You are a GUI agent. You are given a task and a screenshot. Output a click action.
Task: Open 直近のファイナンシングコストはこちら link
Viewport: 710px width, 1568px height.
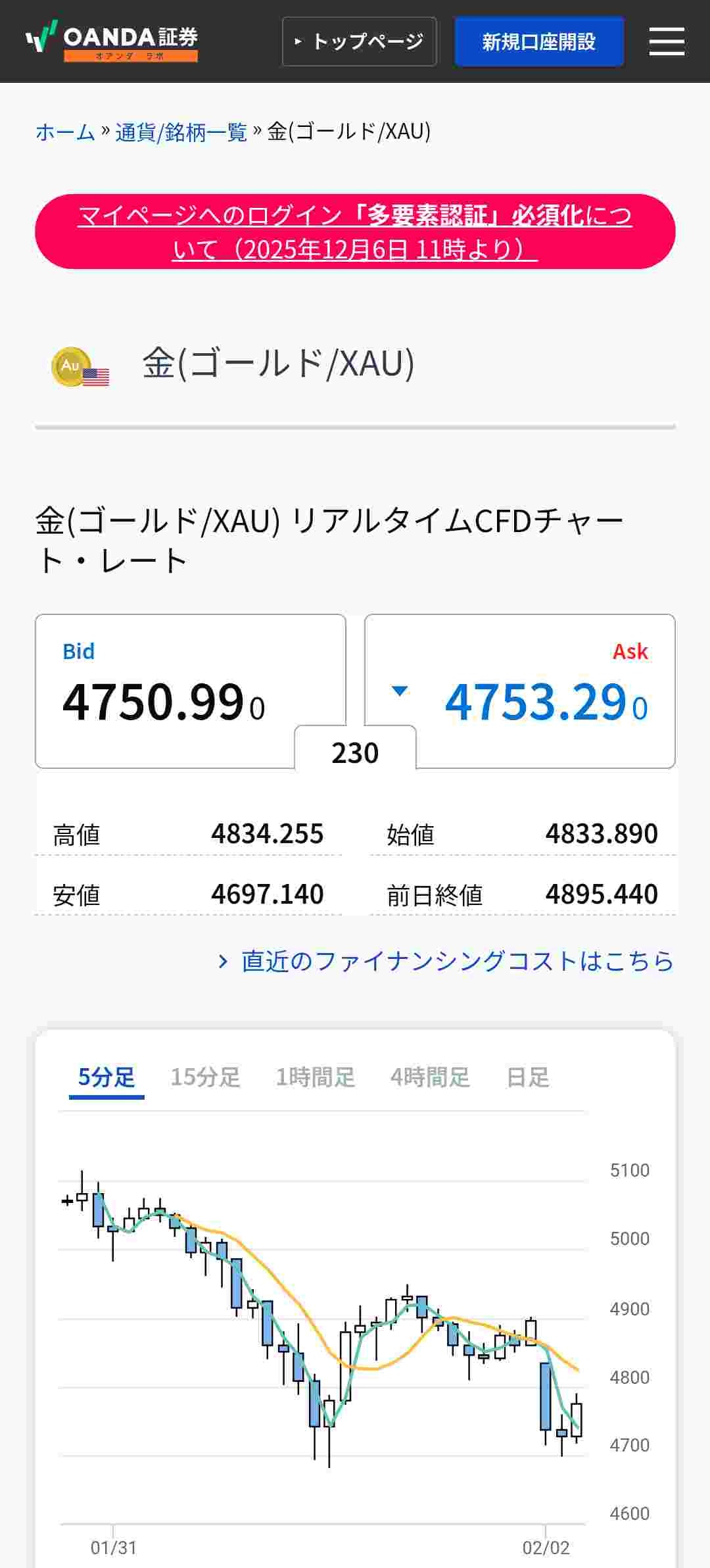(x=457, y=961)
